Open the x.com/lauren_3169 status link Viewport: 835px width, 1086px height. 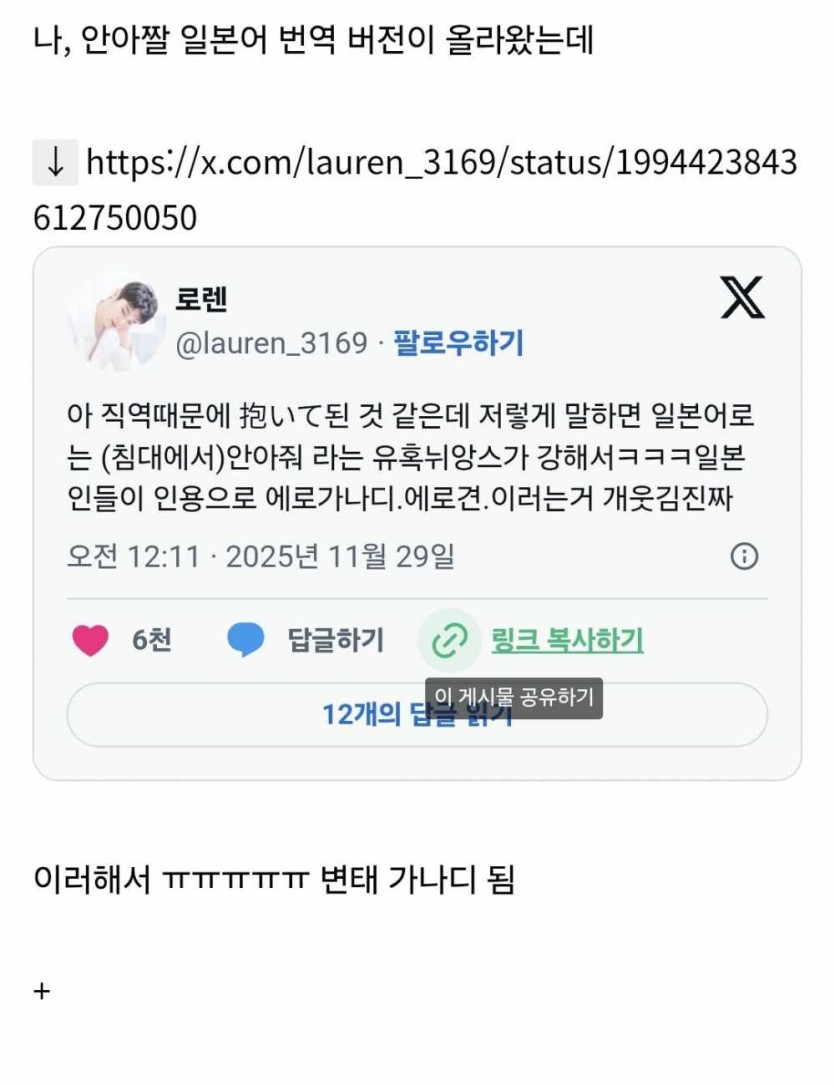tap(440, 162)
